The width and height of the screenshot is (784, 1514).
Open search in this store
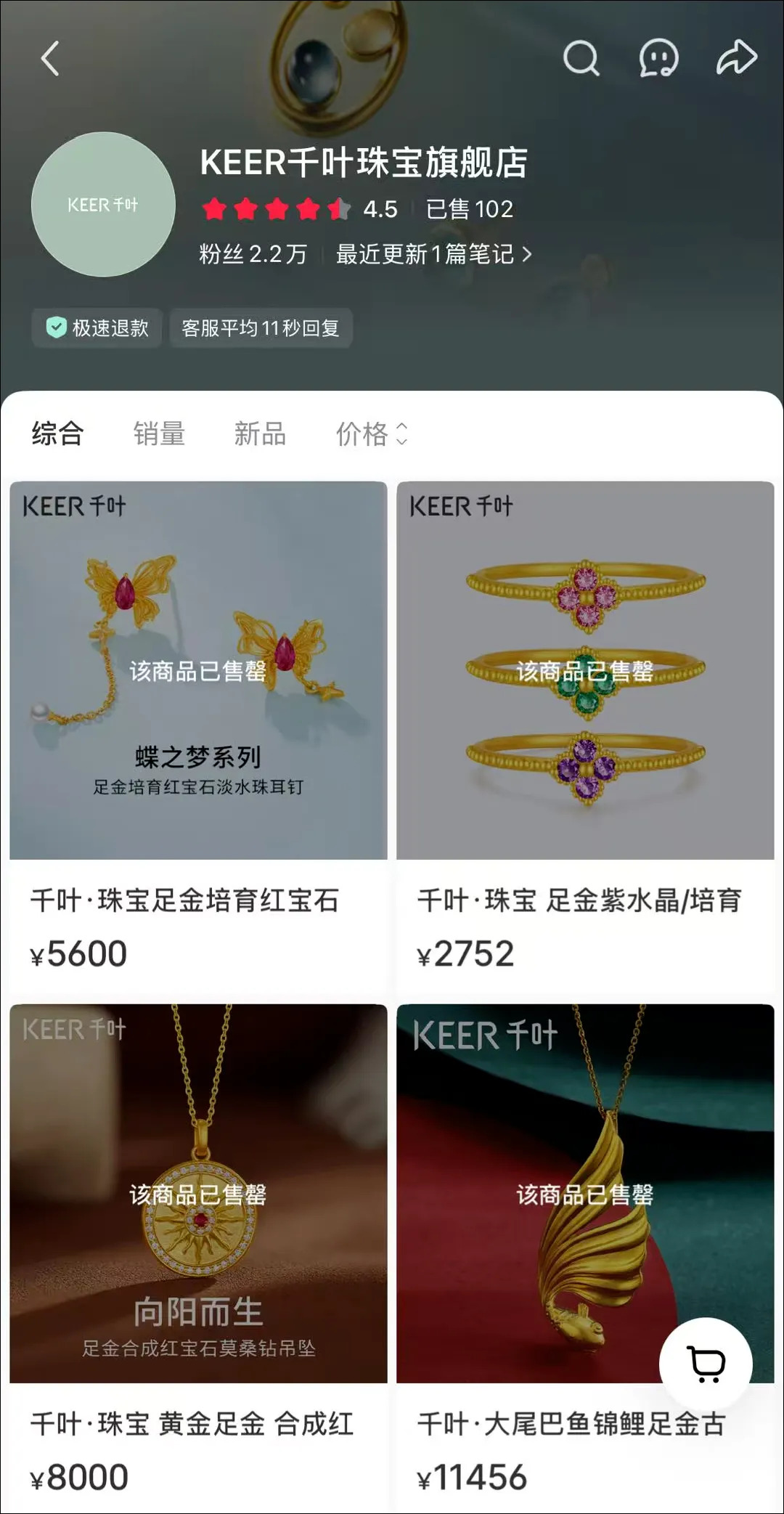pos(581,58)
